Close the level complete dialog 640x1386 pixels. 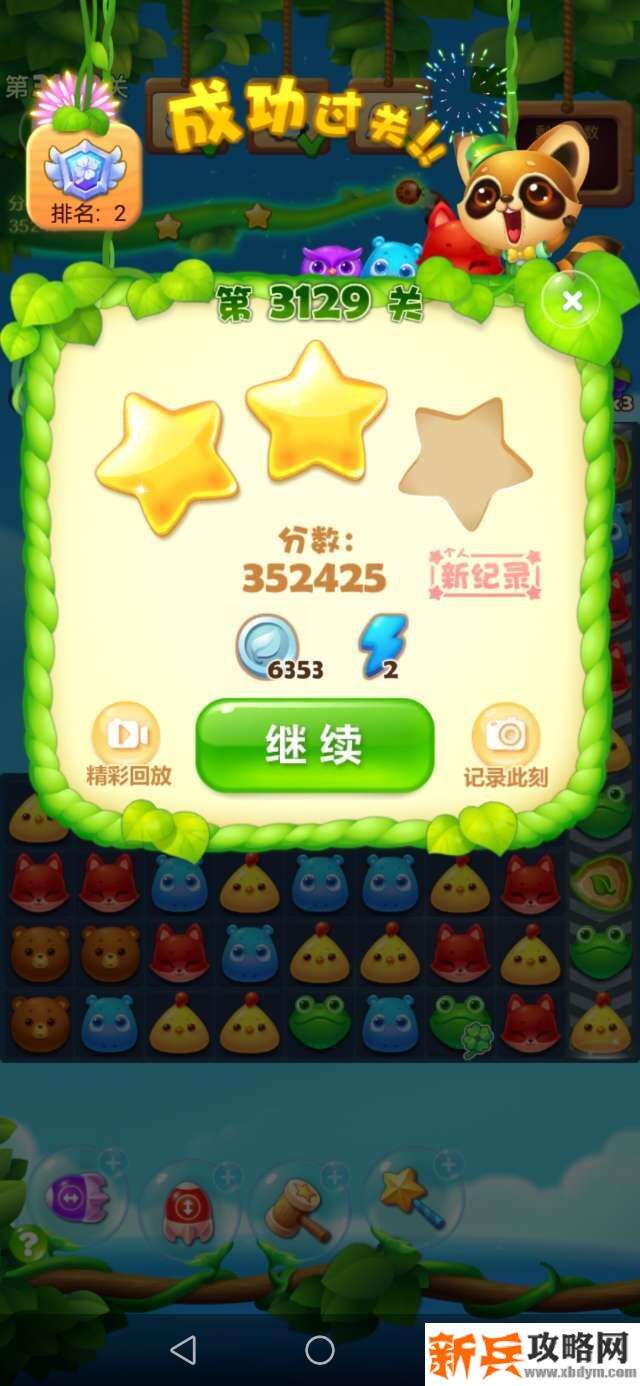(x=572, y=301)
